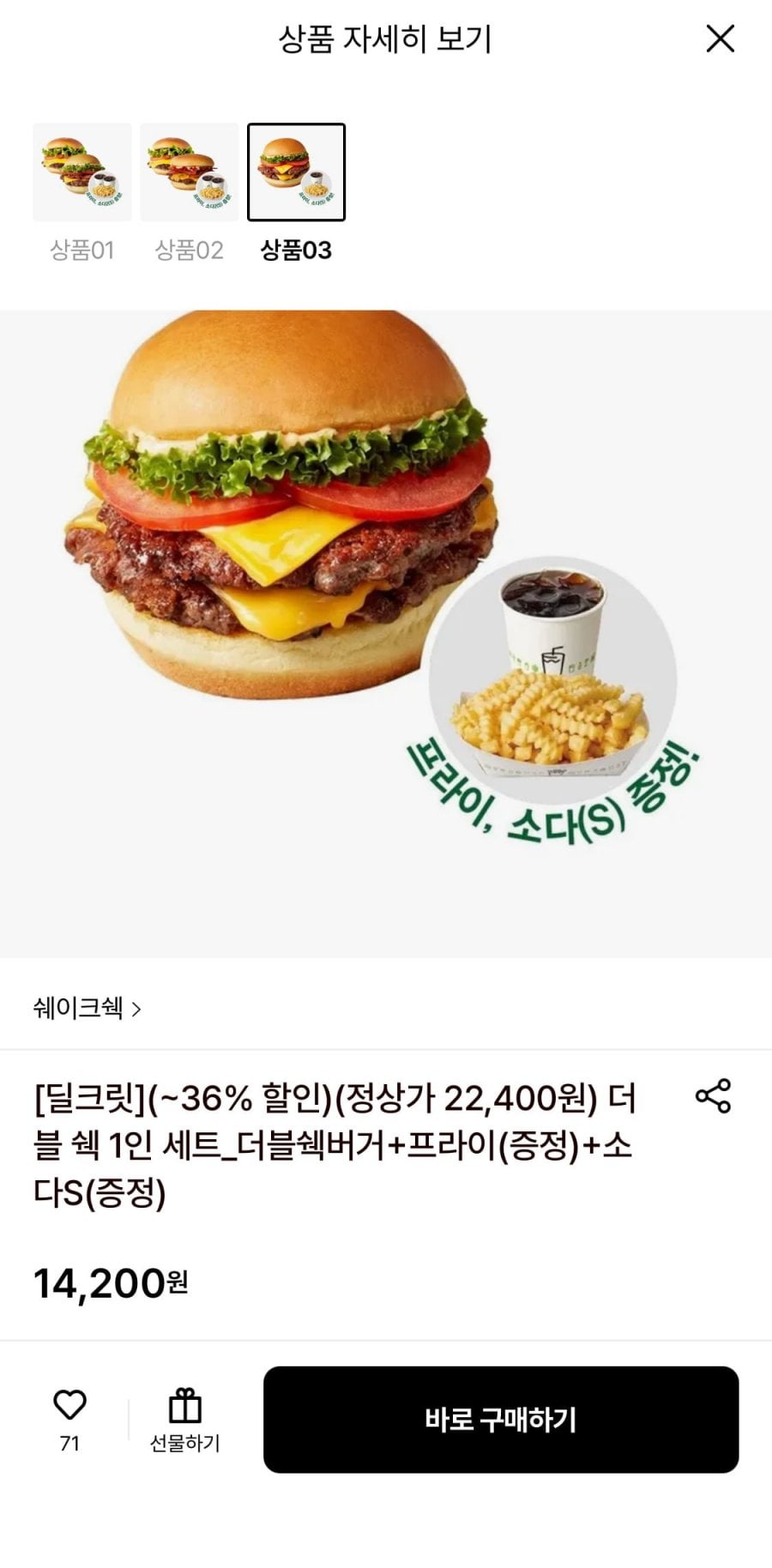Select the 상품01 thumbnail
This screenshot has height=1568, width=772.
point(82,172)
